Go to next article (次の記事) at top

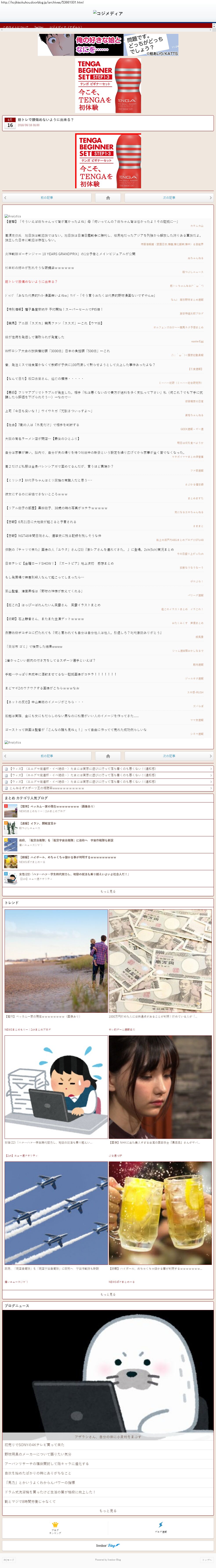point(169,197)
